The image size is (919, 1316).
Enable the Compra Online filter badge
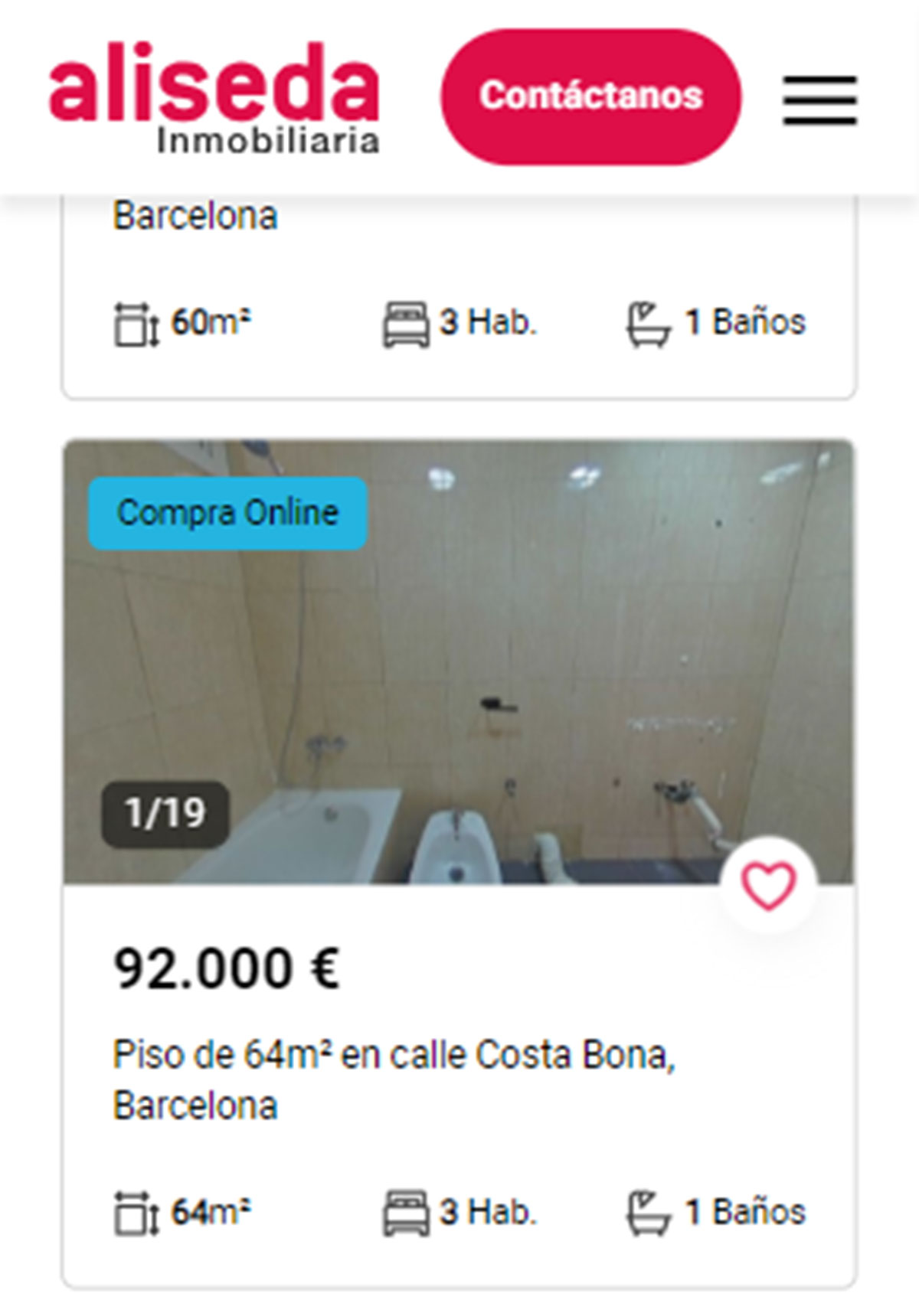click(x=227, y=514)
